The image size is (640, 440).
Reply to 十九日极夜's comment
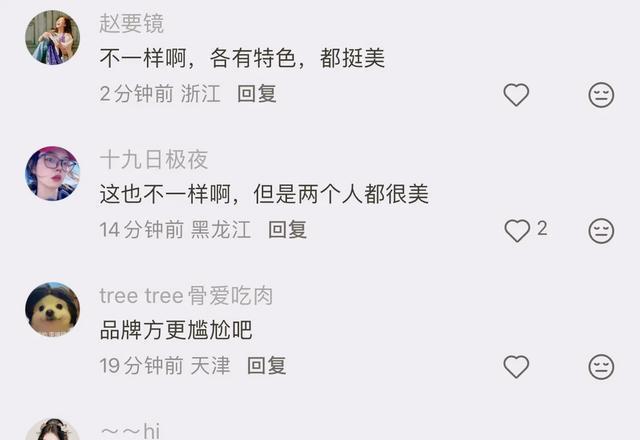coord(287,230)
